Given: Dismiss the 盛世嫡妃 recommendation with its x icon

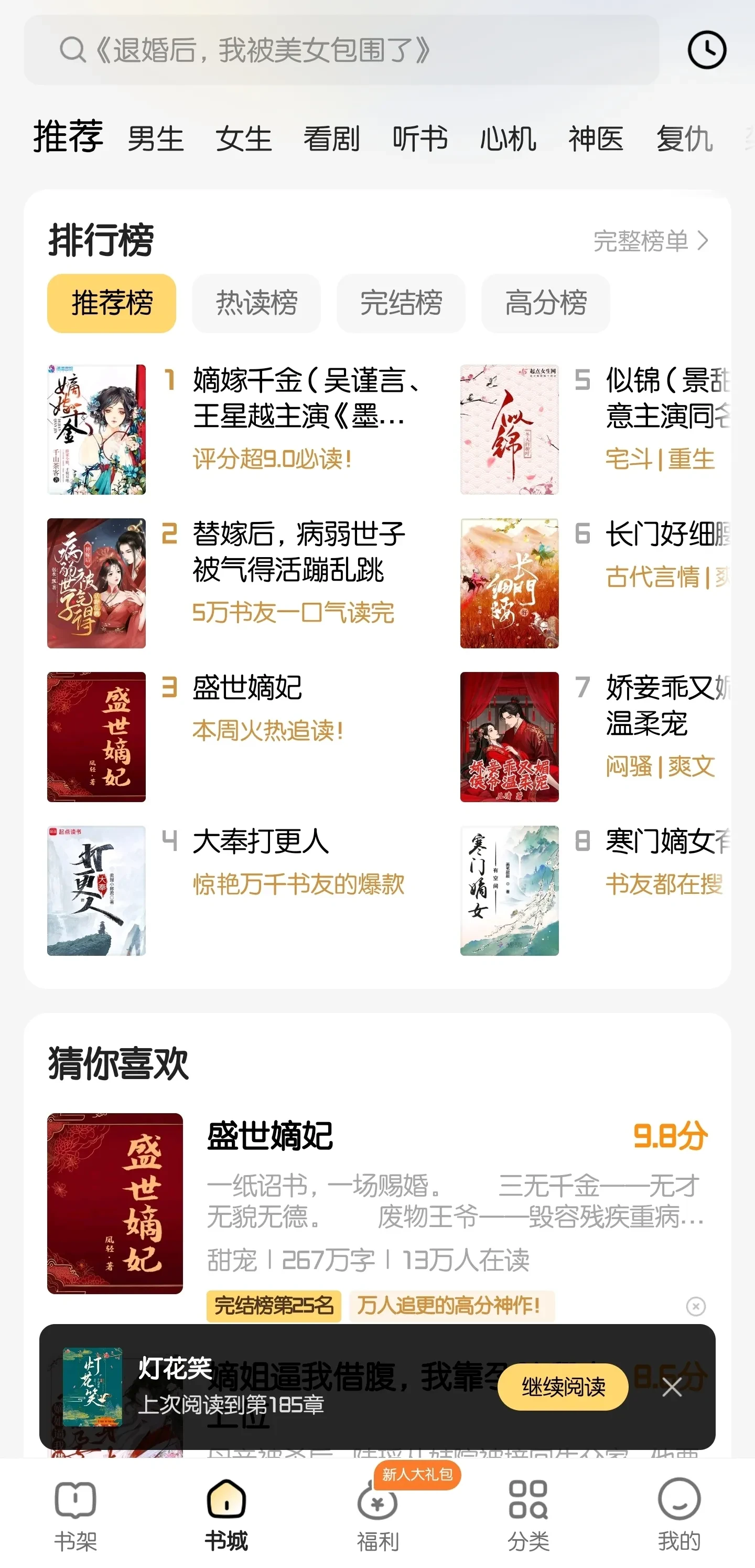Looking at the screenshot, I should click(x=695, y=1306).
